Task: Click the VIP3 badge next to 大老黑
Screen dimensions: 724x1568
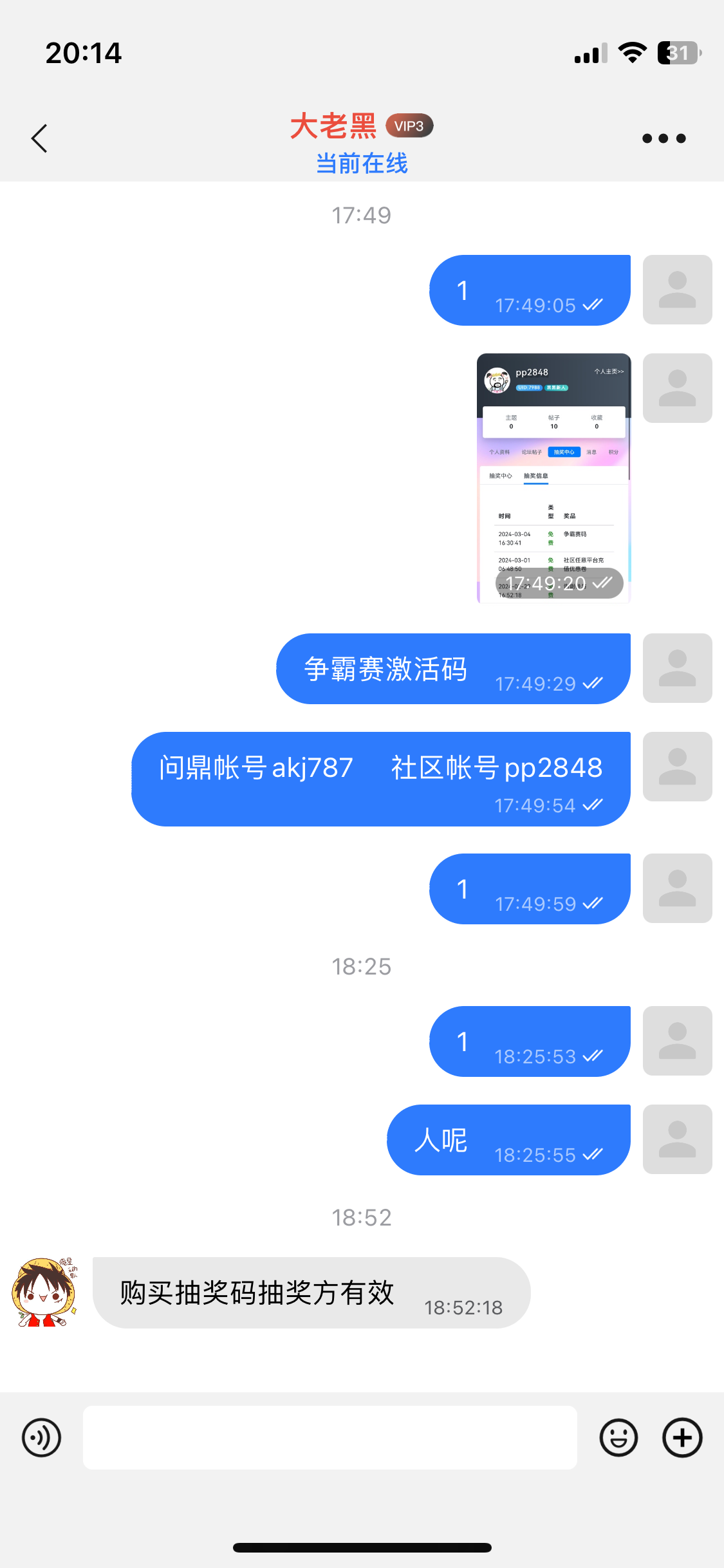Action: pyautogui.click(x=410, y=126)
